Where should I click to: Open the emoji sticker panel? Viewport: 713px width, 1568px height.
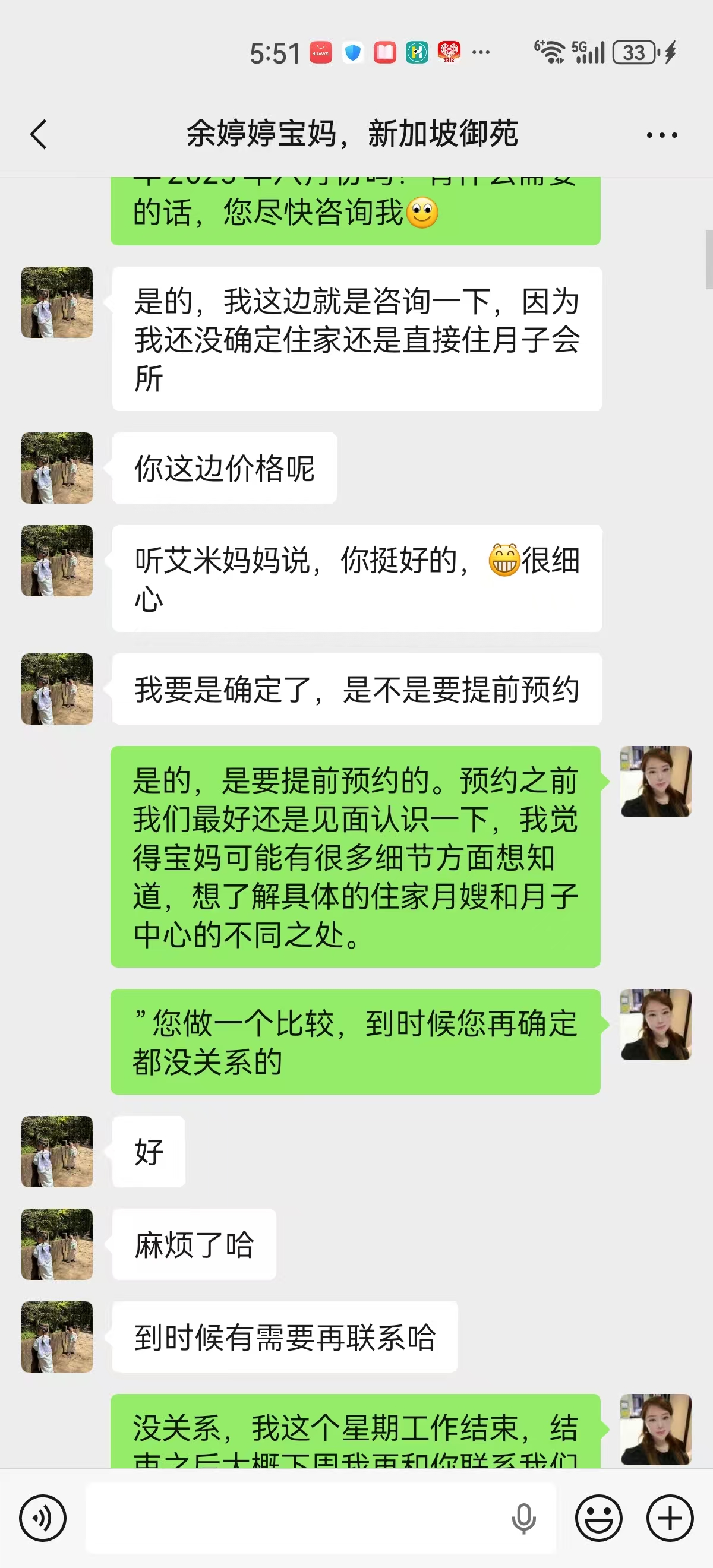coord(598,1518)
